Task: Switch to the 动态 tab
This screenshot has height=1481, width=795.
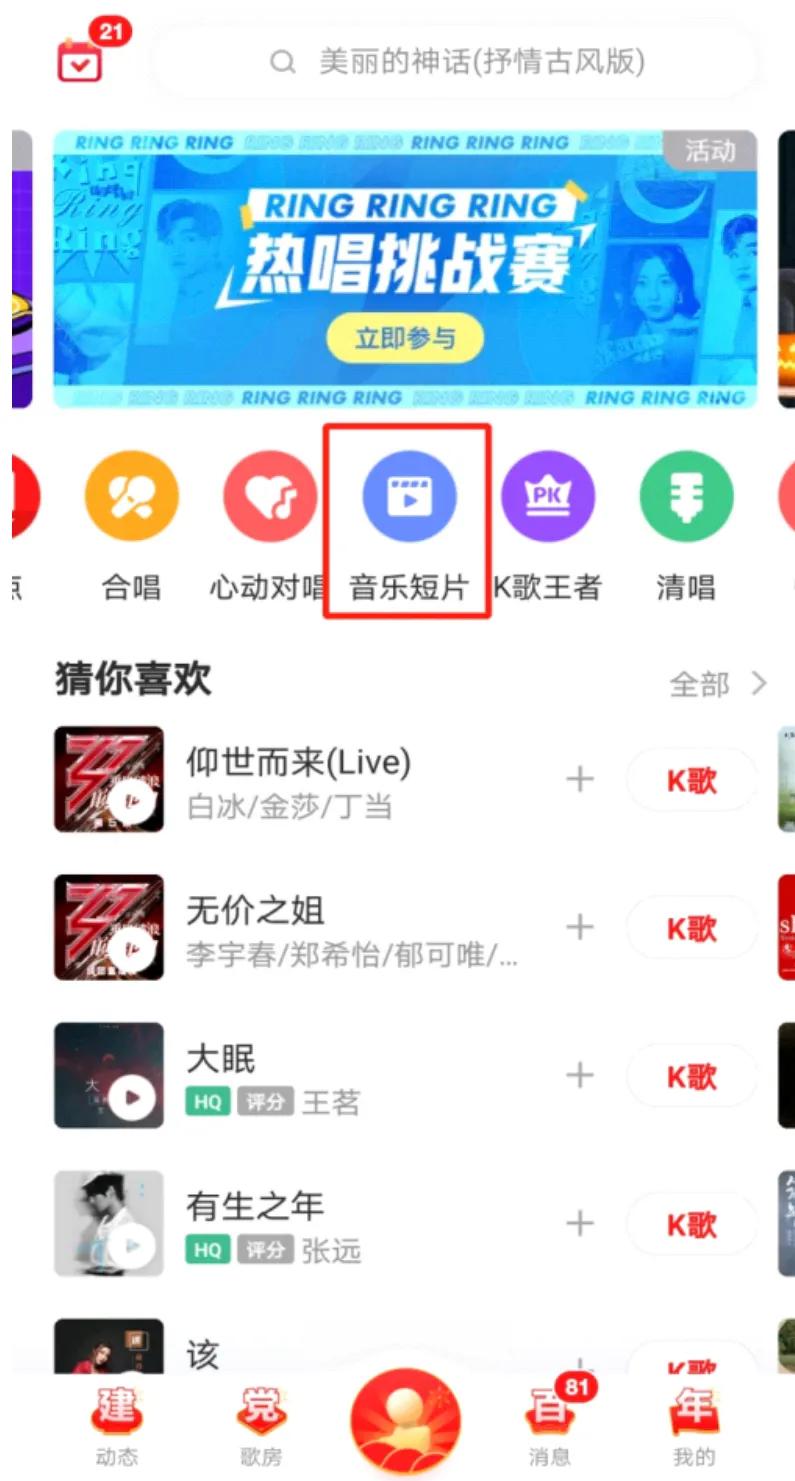Action: pyautogui.click(x=117, y=1425)
